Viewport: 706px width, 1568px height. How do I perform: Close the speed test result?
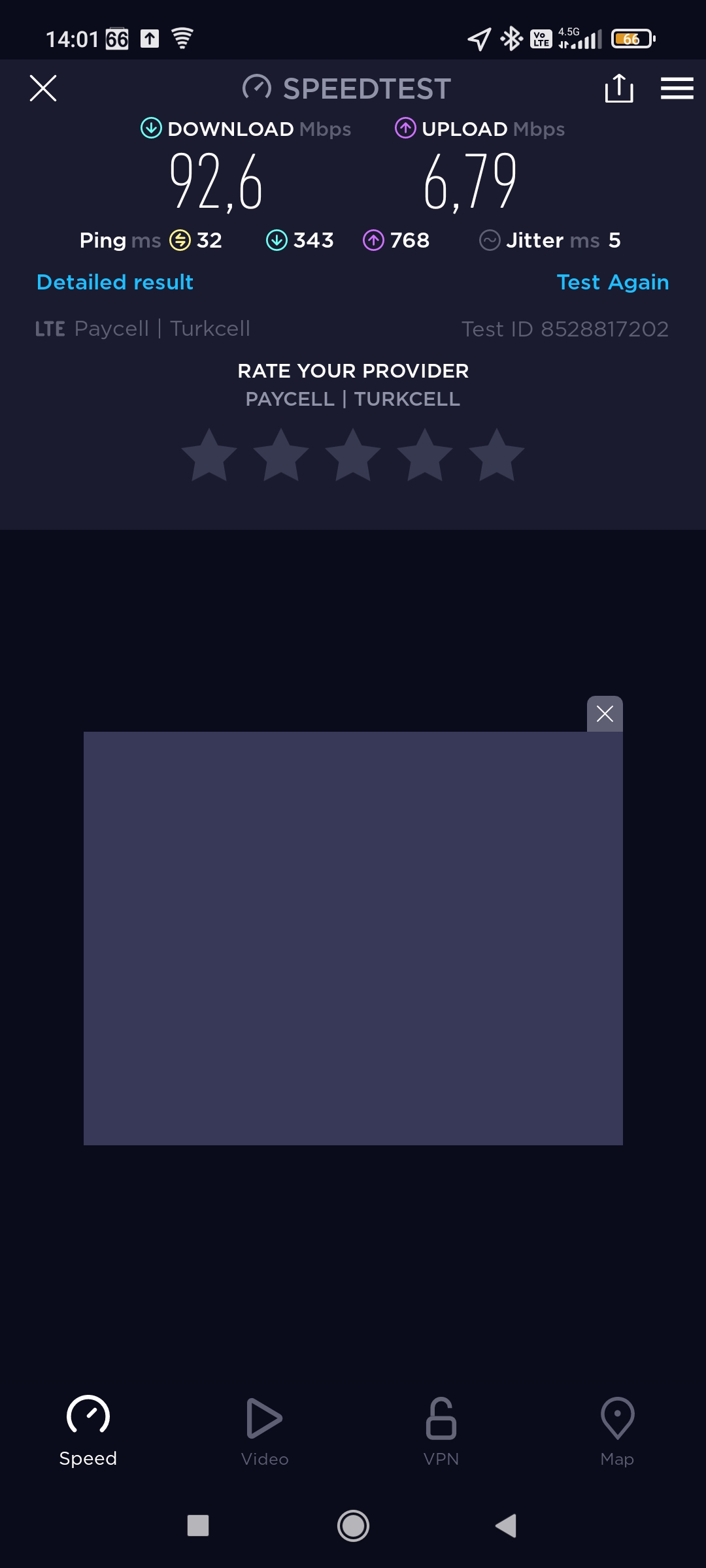point(43,88)
